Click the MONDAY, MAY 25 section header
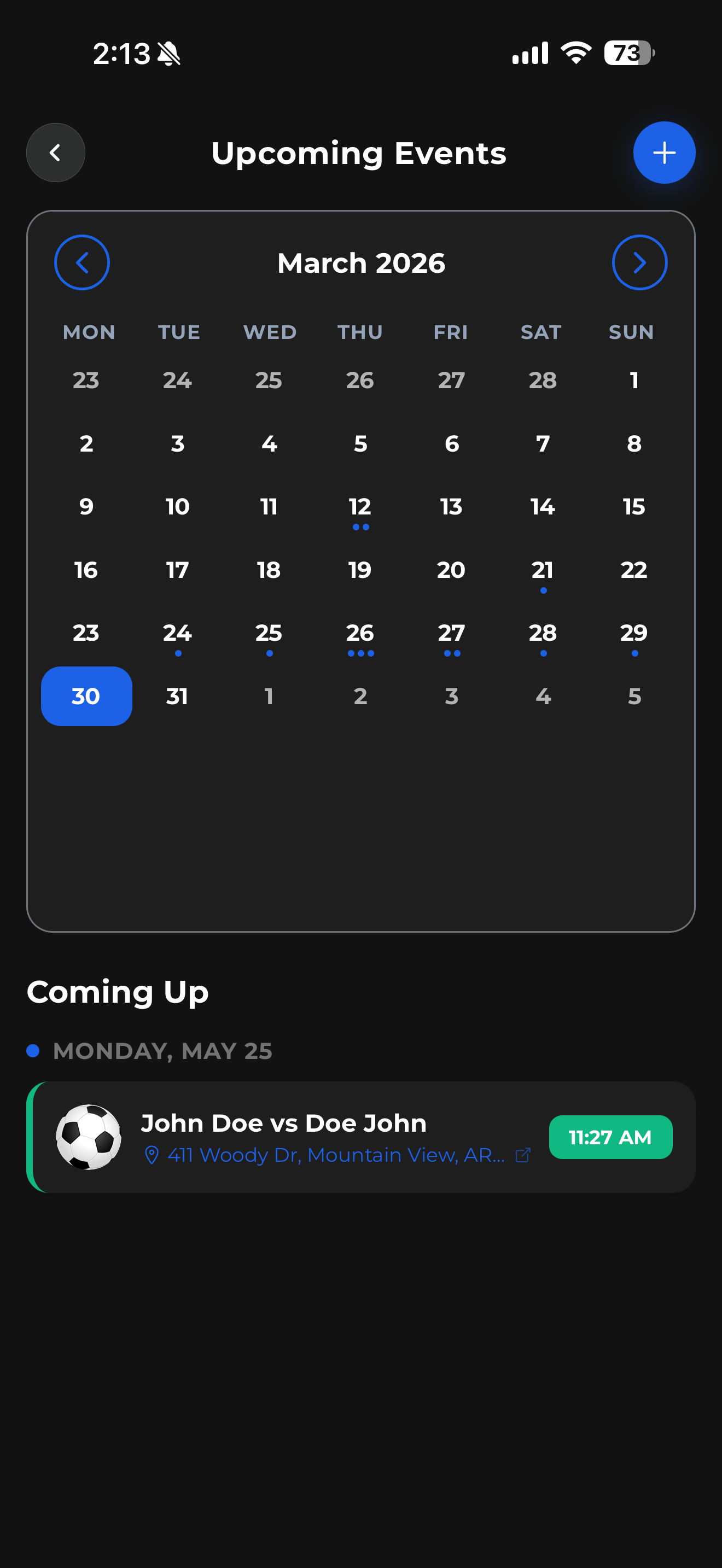The height and width of the screenshot is (1568, 722). click(163, 1051)
